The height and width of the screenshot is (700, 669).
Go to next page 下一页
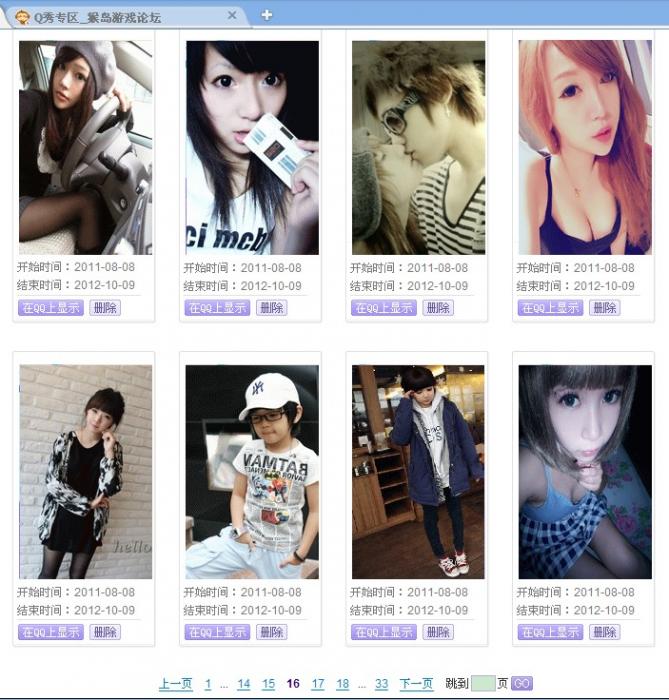pyautogui.click(x=416, y=684)
